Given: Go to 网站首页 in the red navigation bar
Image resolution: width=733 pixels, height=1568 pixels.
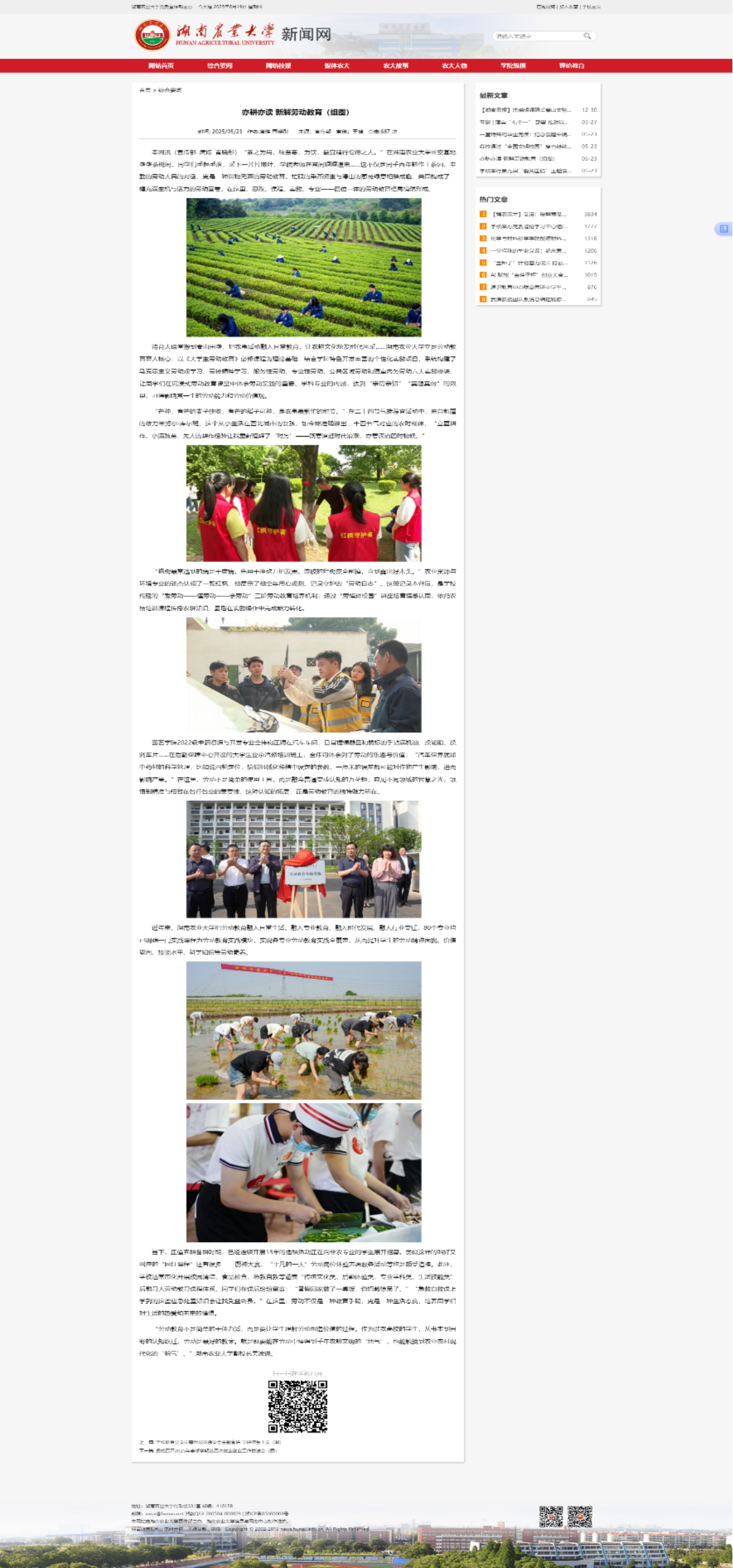Looking at the screenshot, I should coord(161,66).
